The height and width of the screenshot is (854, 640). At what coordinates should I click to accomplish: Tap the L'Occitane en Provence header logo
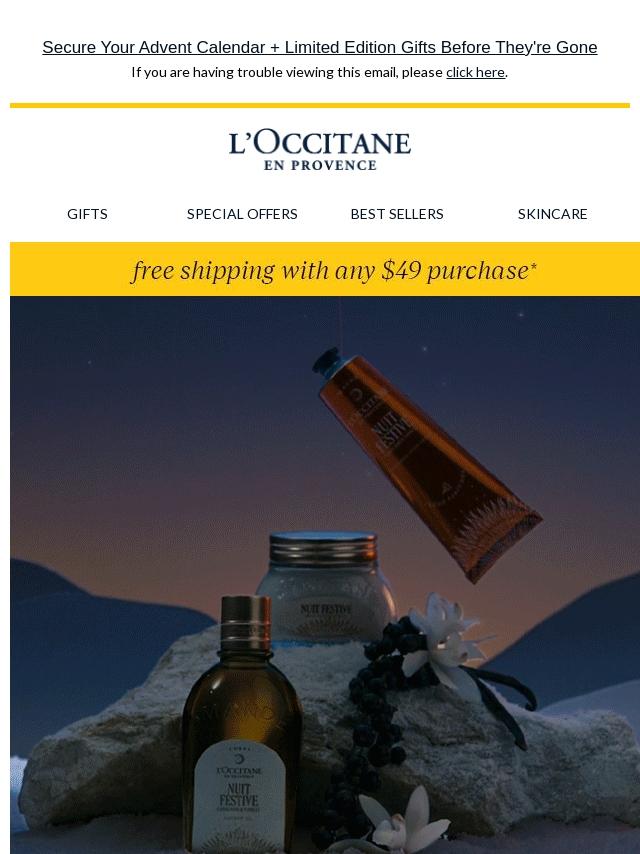click(320, 150)
